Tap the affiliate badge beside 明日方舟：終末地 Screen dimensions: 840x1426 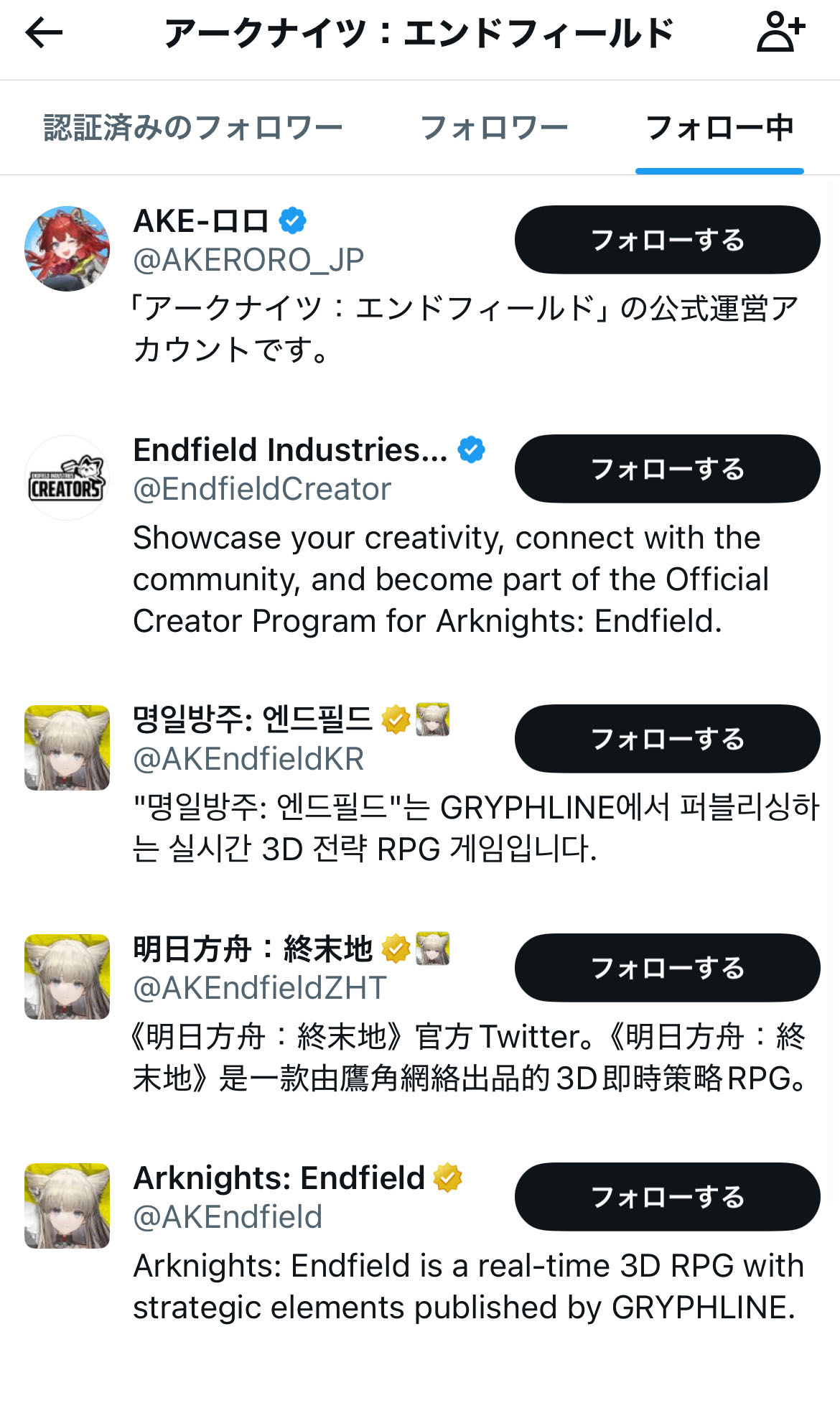[x=432, y=949]
